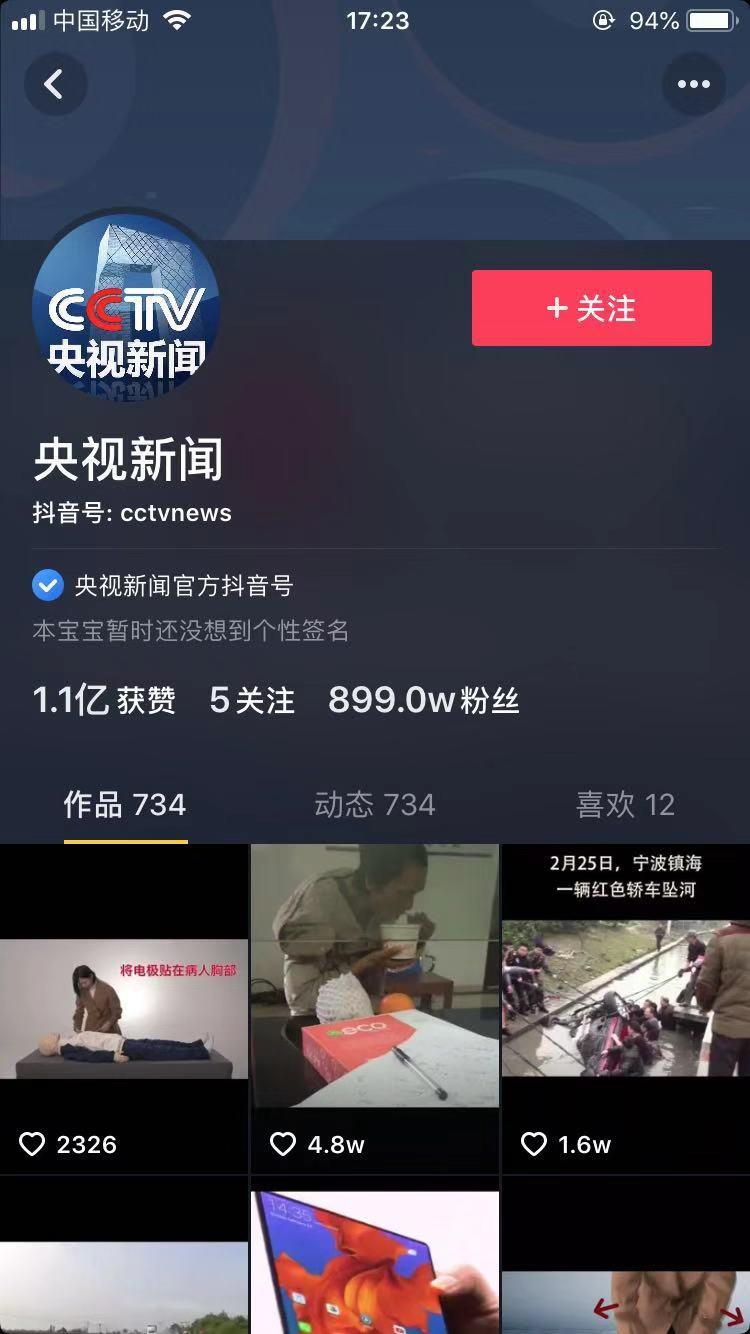Open the three-dot overflow menu
This screenshot has height=1334, width=750.
(693, 84)
